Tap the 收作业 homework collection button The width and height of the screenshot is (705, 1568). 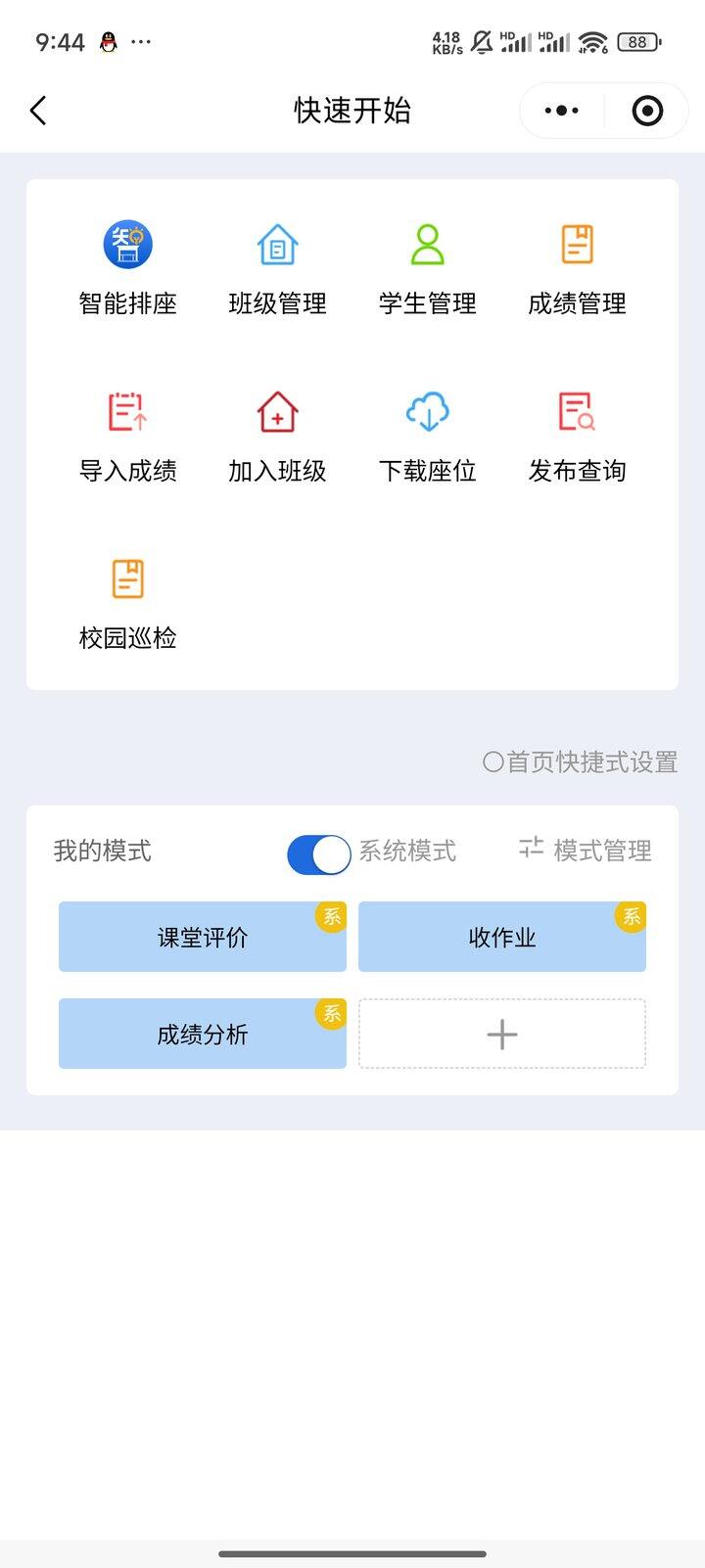click(502, 937)
